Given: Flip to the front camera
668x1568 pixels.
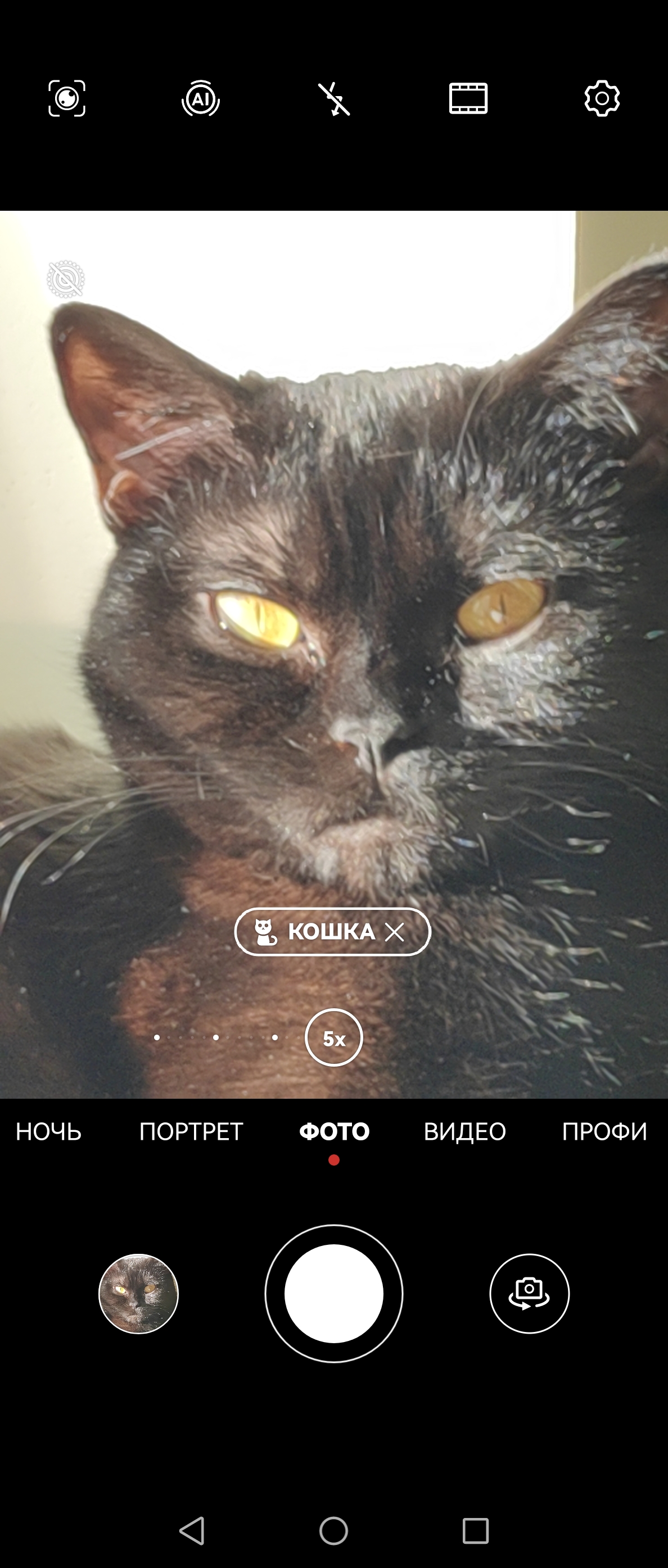Looking at the screenshot, I should (529, 1294).
